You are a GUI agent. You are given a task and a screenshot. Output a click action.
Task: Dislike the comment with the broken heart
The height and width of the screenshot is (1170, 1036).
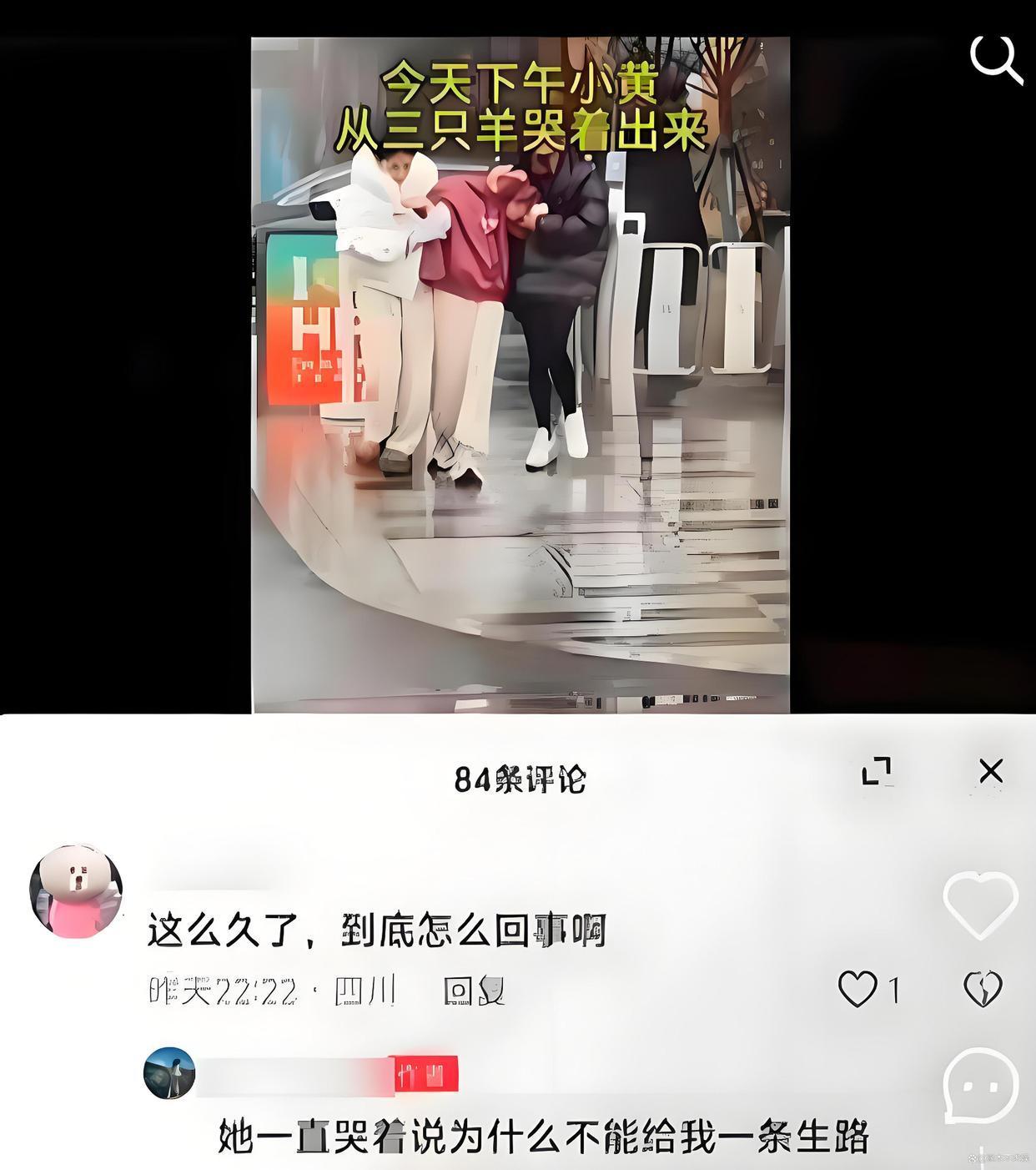(x=982, y=990)
